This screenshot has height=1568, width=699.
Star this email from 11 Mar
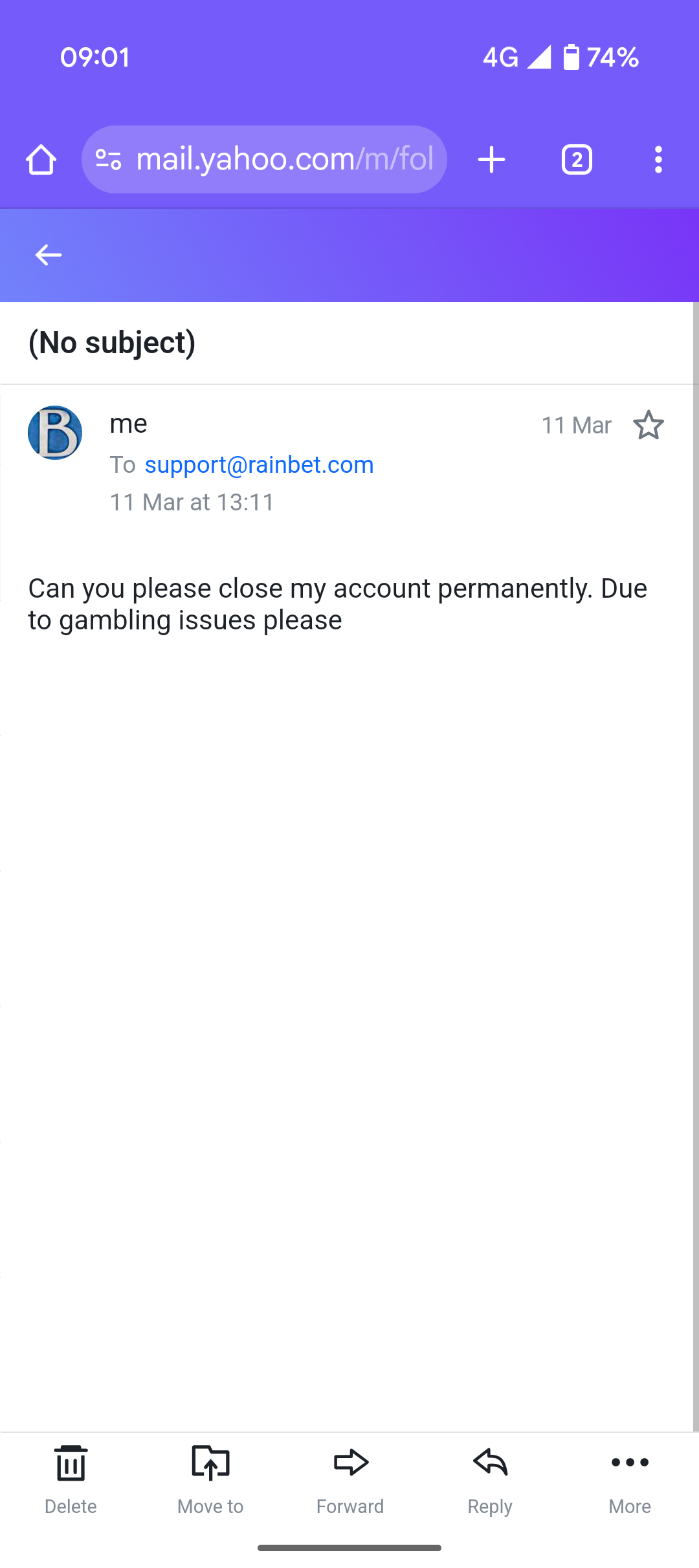click(x=648, y=426)
